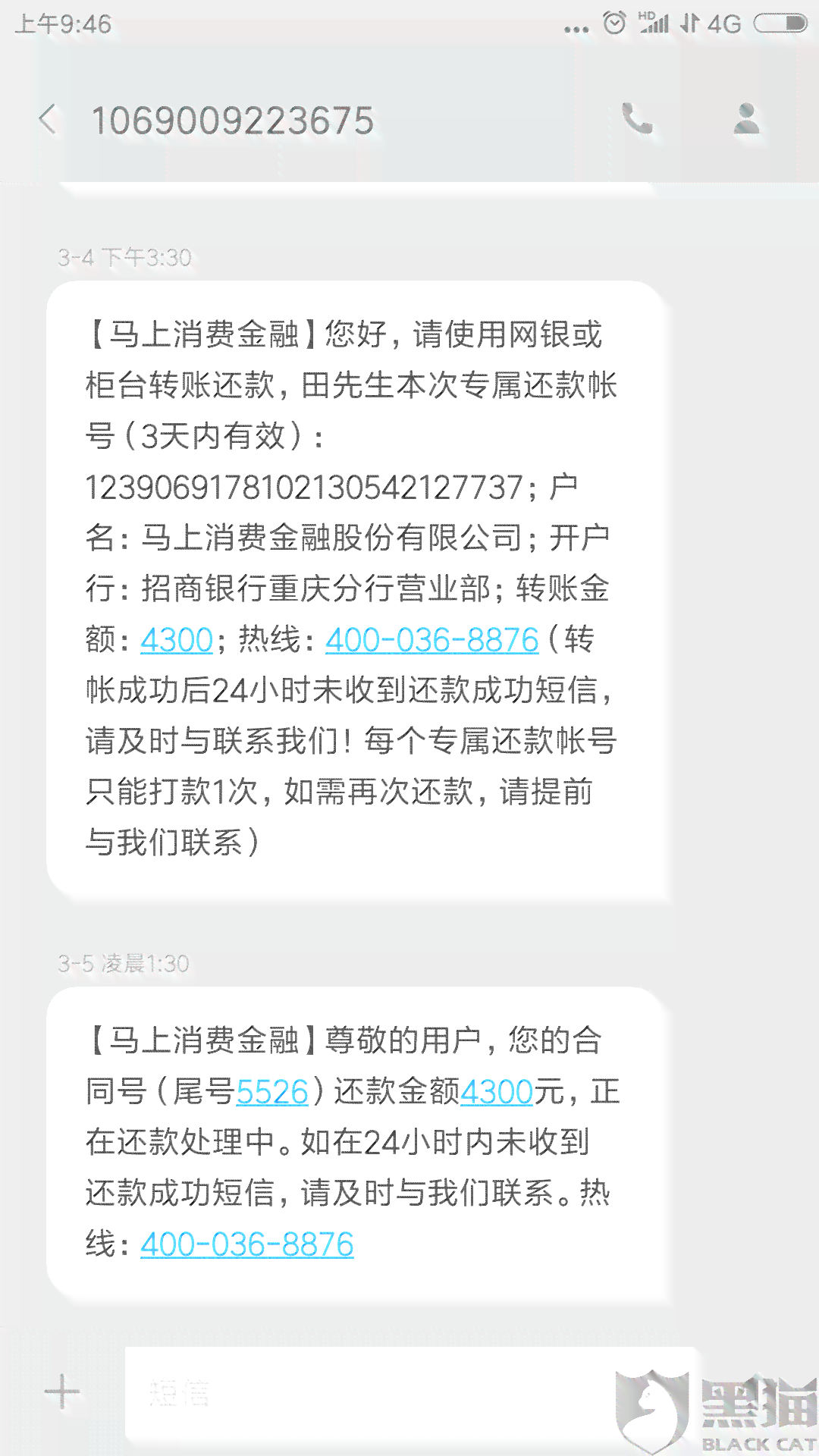The image size is (819, 1456).
Task: Open the sender's contact profile
Action: 747,119
